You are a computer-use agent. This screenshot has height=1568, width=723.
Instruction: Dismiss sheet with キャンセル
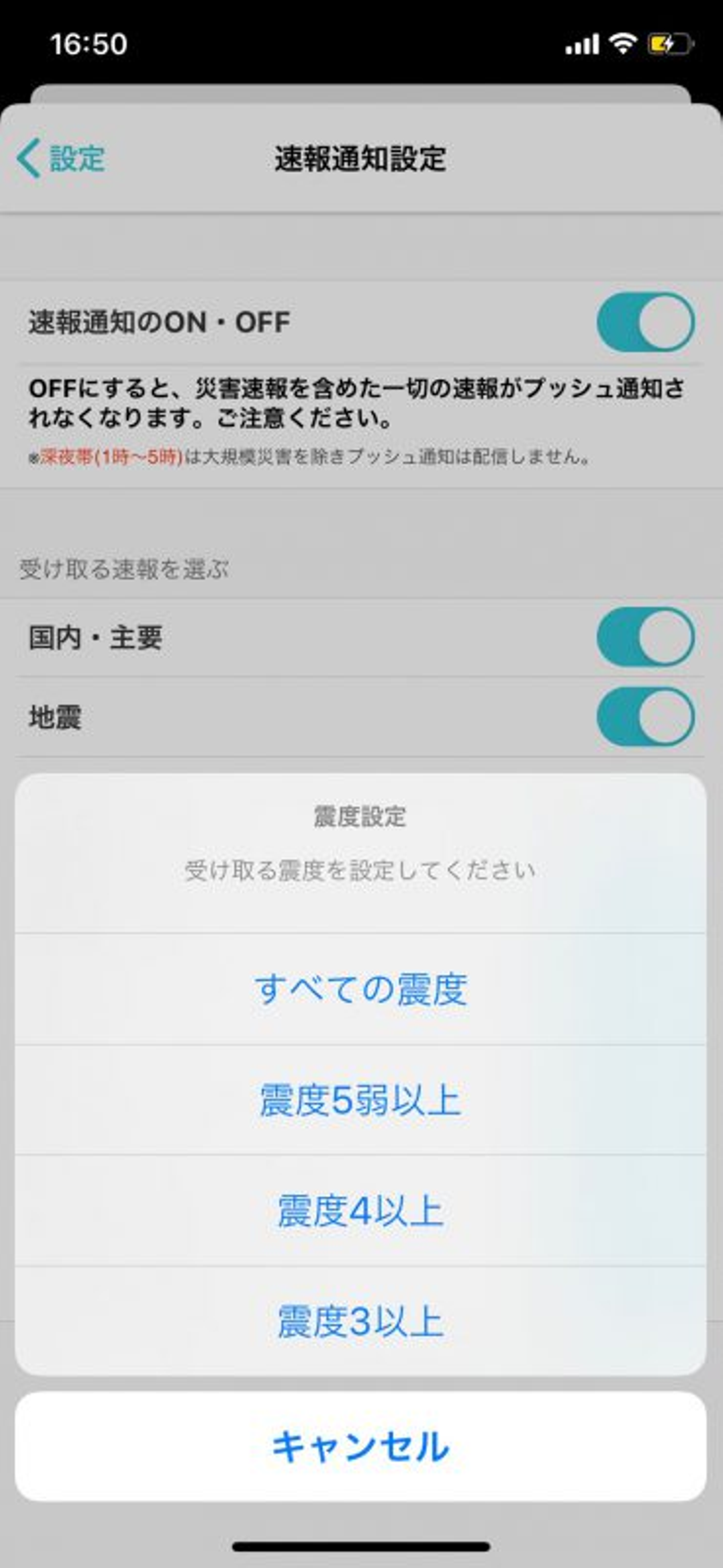361,1446
